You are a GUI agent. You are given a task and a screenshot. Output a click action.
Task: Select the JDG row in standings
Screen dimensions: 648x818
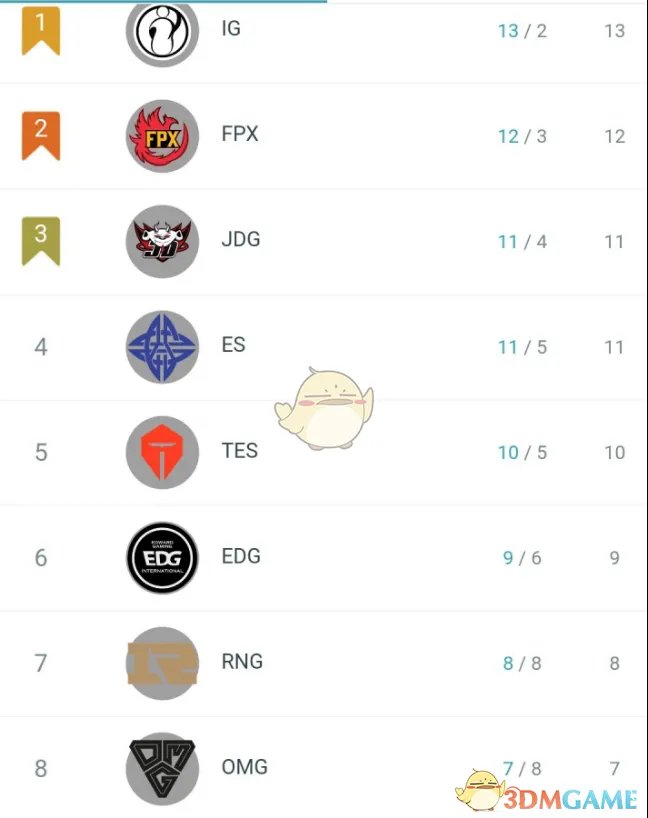240,240
